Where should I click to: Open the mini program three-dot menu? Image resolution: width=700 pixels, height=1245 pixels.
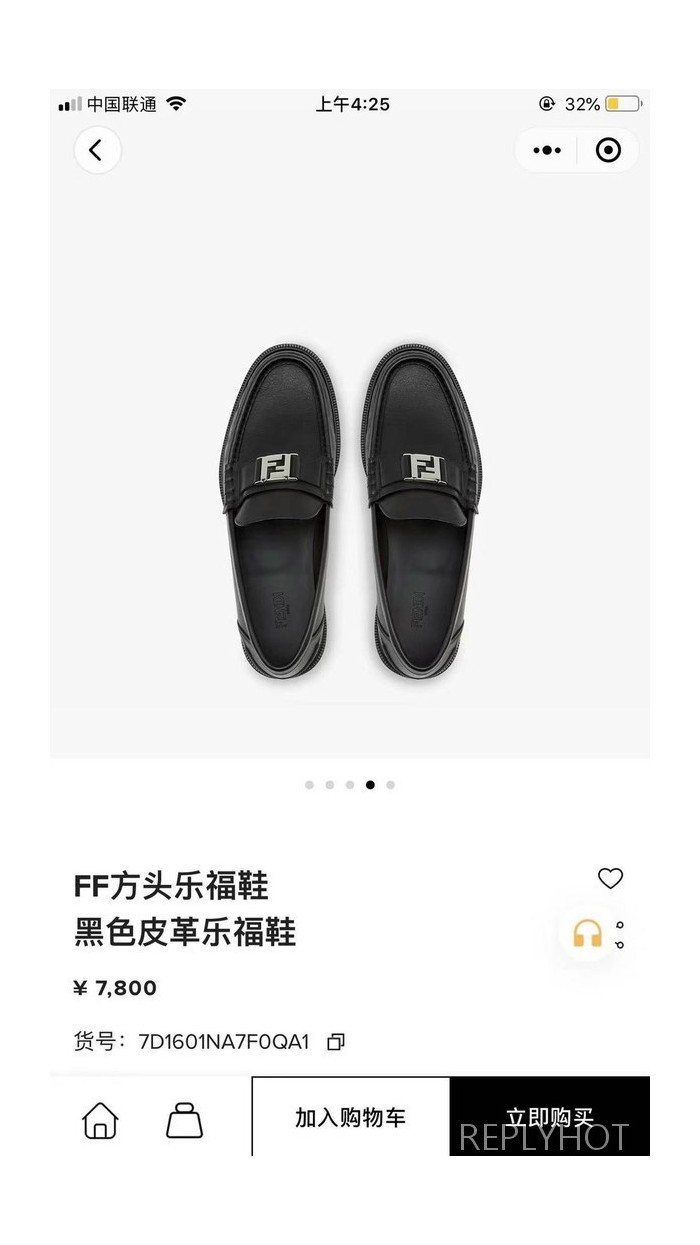(547, 151)
